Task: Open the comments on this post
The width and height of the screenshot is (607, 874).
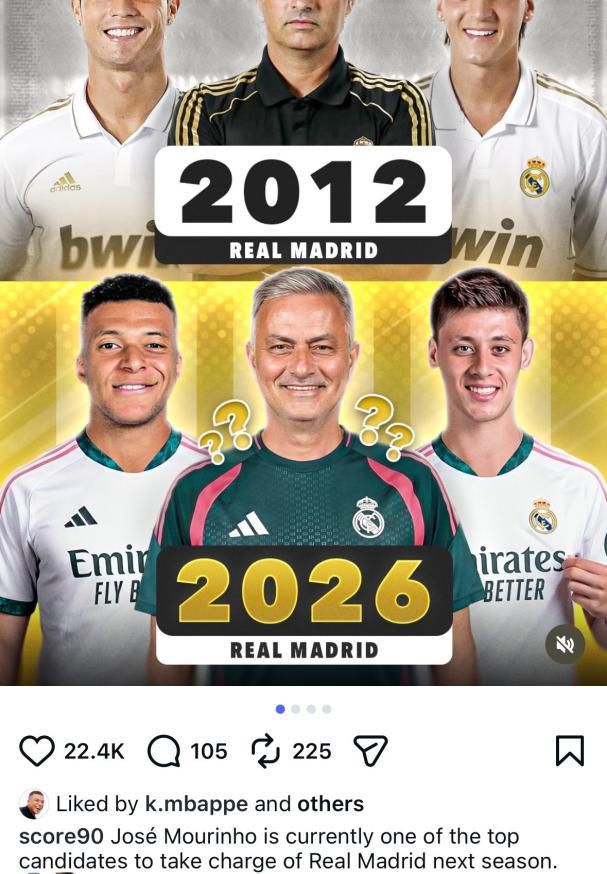Action: click(164, 751)
